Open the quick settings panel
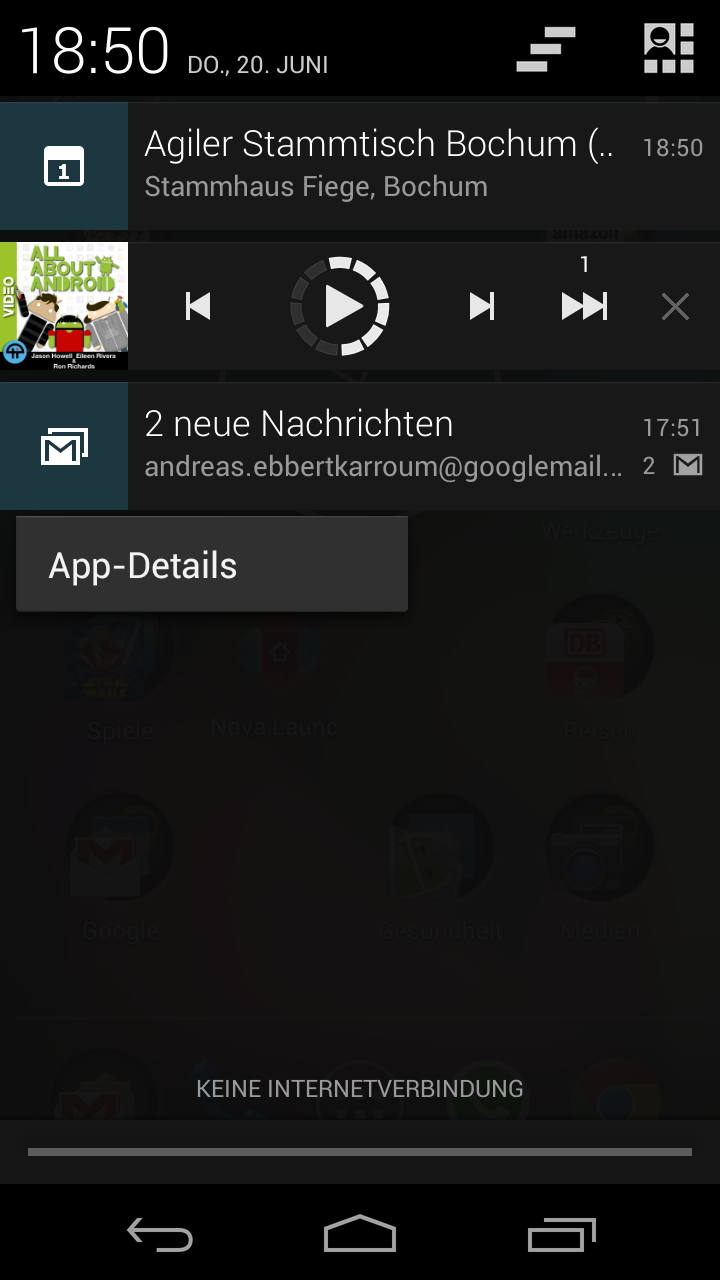The image size is (720, 1280). pos(668,48)
